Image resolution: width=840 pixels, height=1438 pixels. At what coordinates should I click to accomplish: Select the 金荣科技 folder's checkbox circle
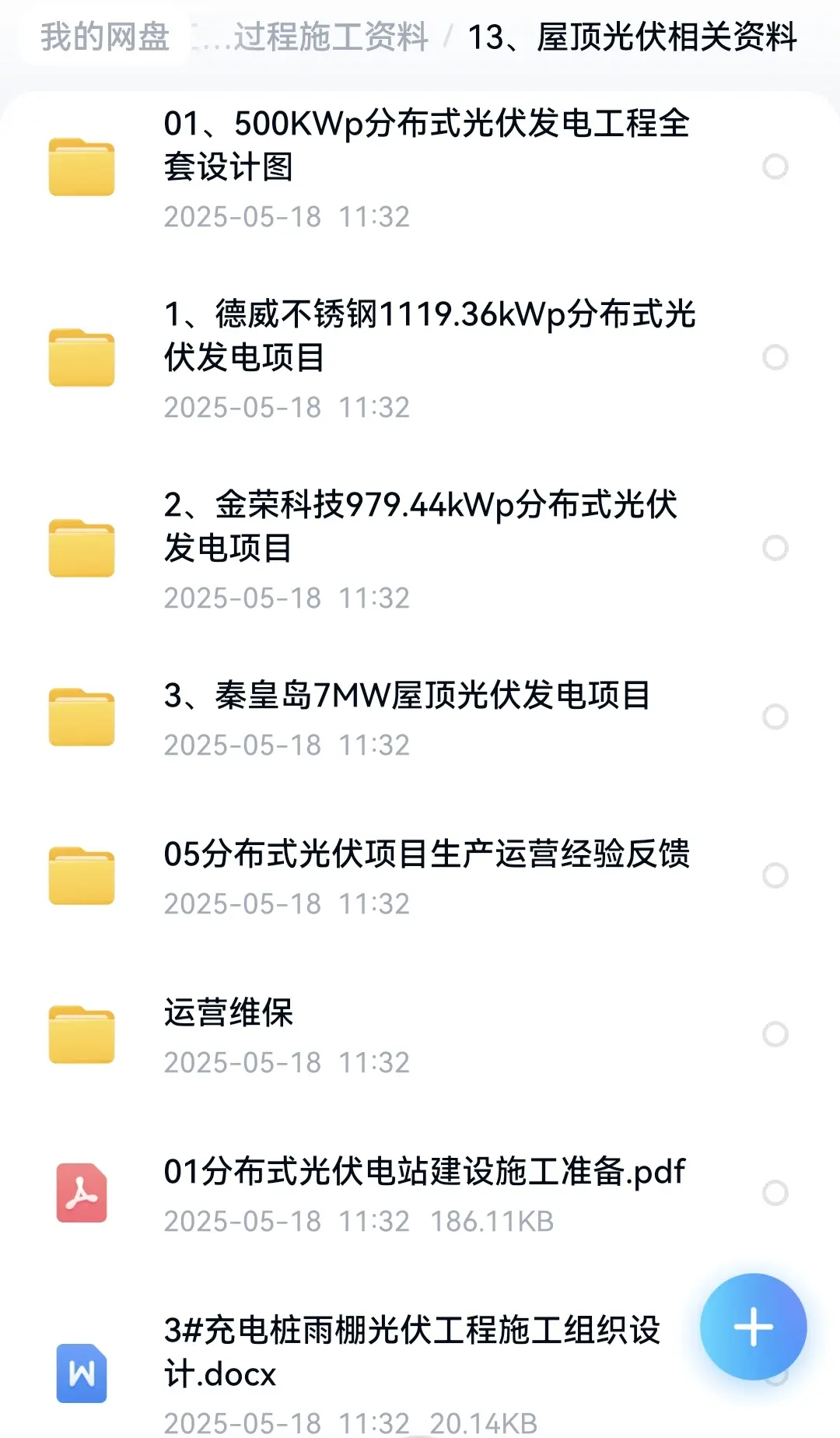(775, 548)
